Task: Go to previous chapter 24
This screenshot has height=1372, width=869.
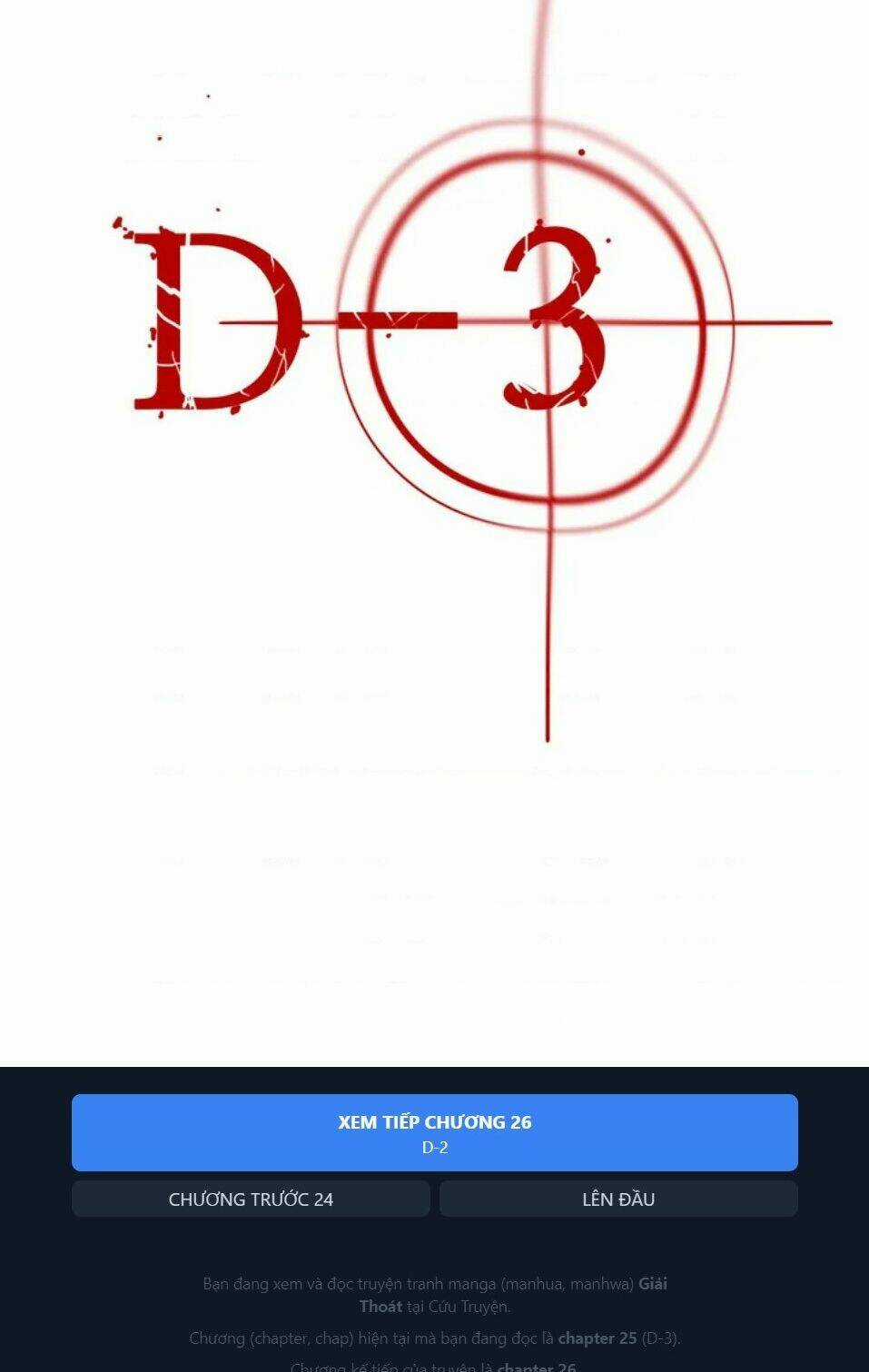Action: [251, 1199]
